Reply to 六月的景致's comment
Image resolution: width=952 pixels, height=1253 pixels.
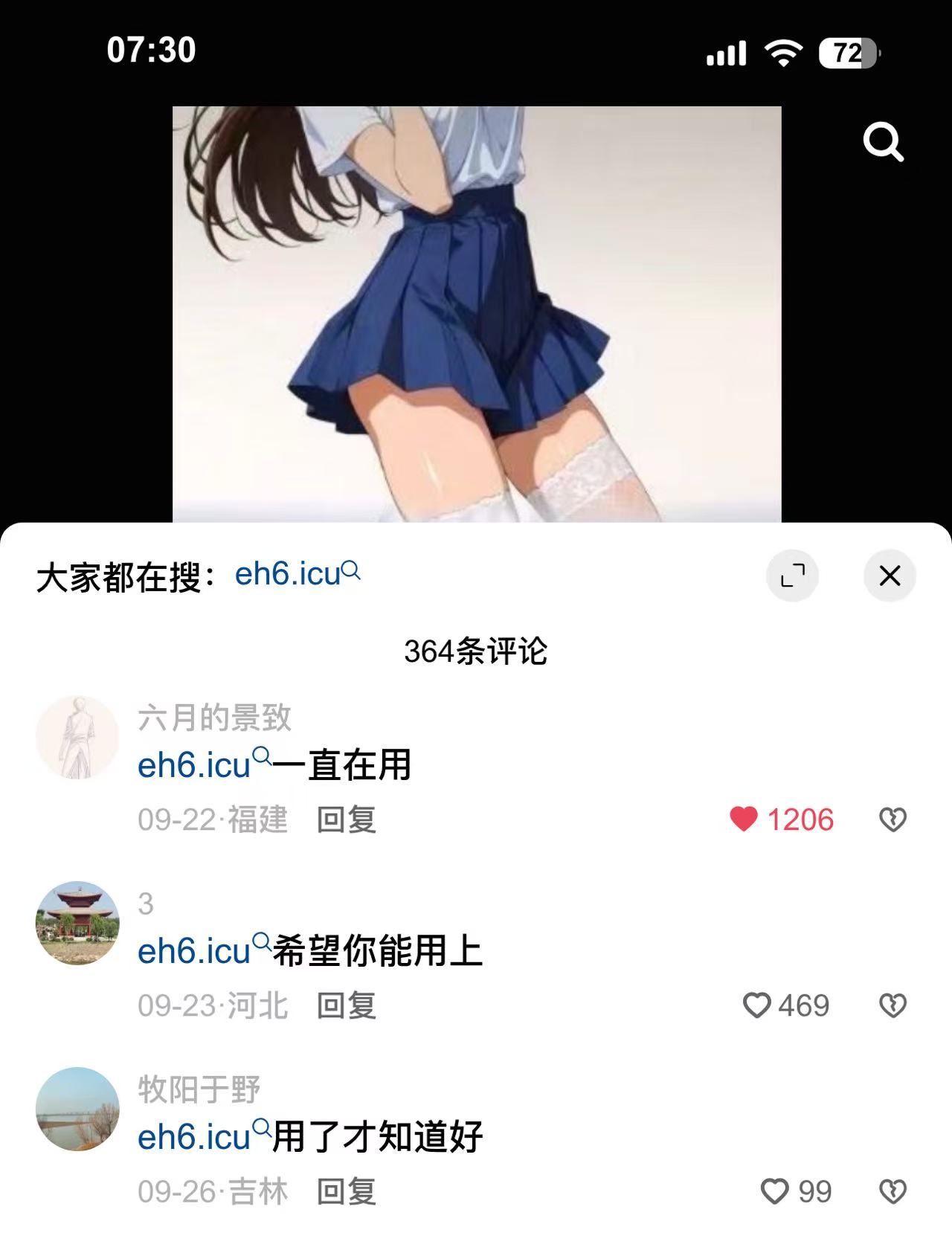[347, 819]
